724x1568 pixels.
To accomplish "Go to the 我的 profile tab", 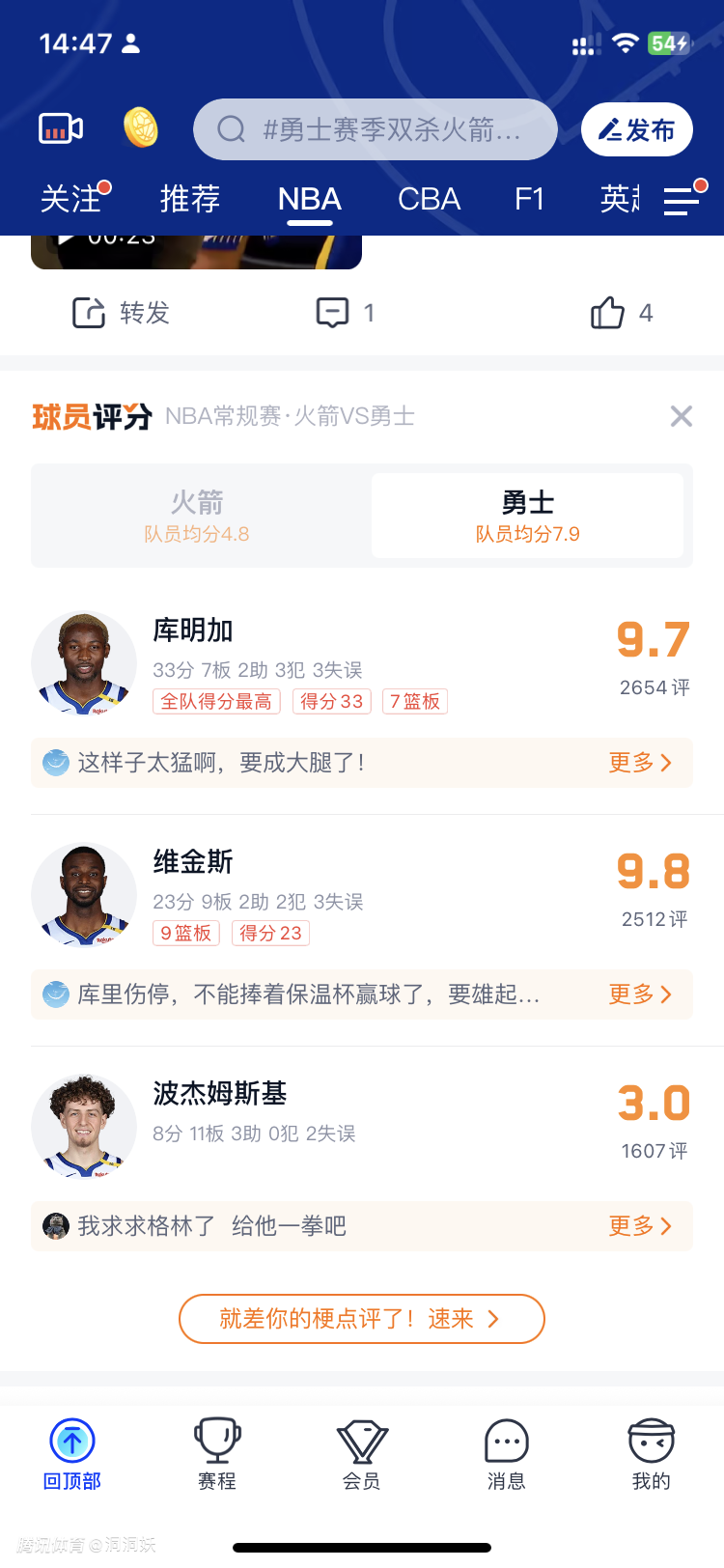I will click(651, 1454).
